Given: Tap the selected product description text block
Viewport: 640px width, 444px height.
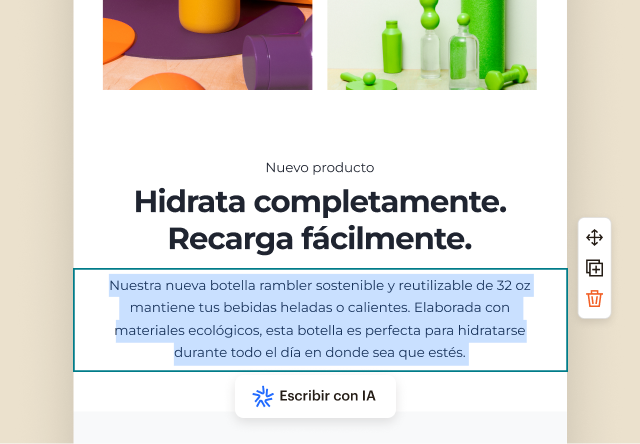Looking at the screenshot, I should [x=320, y=319].
